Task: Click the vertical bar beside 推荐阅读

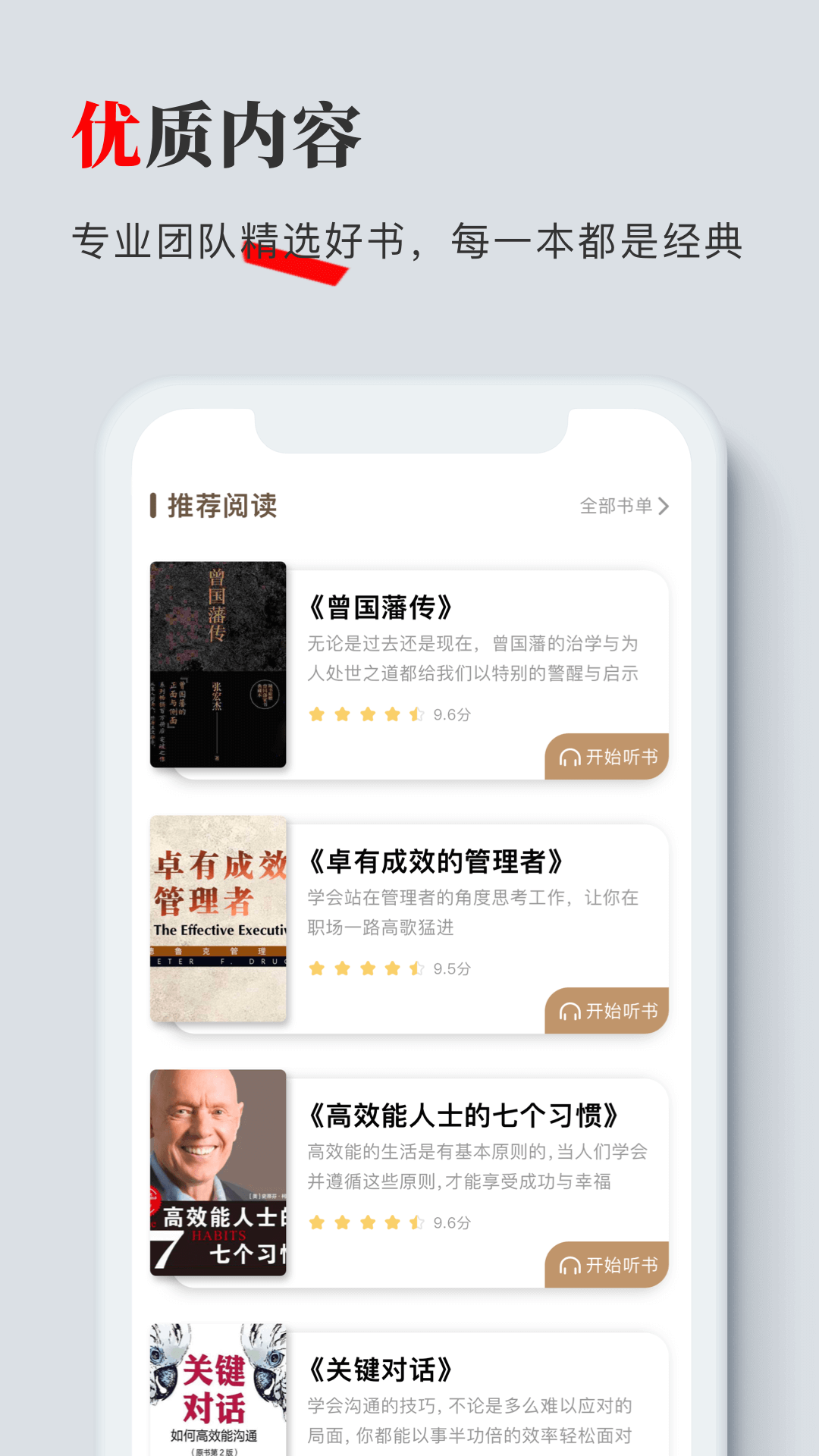Action: coord(152,504)
